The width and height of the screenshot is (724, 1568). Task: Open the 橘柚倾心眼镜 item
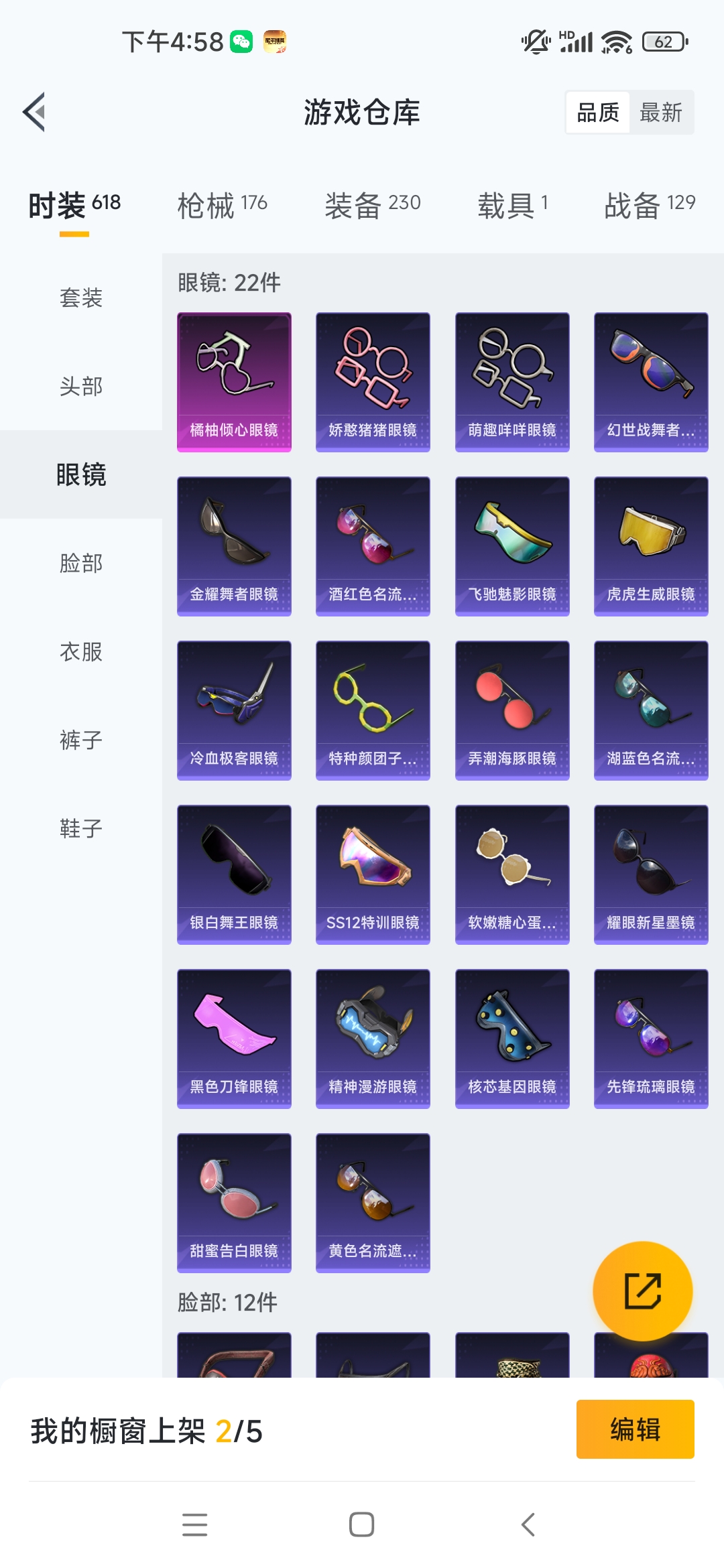point(234,382)
